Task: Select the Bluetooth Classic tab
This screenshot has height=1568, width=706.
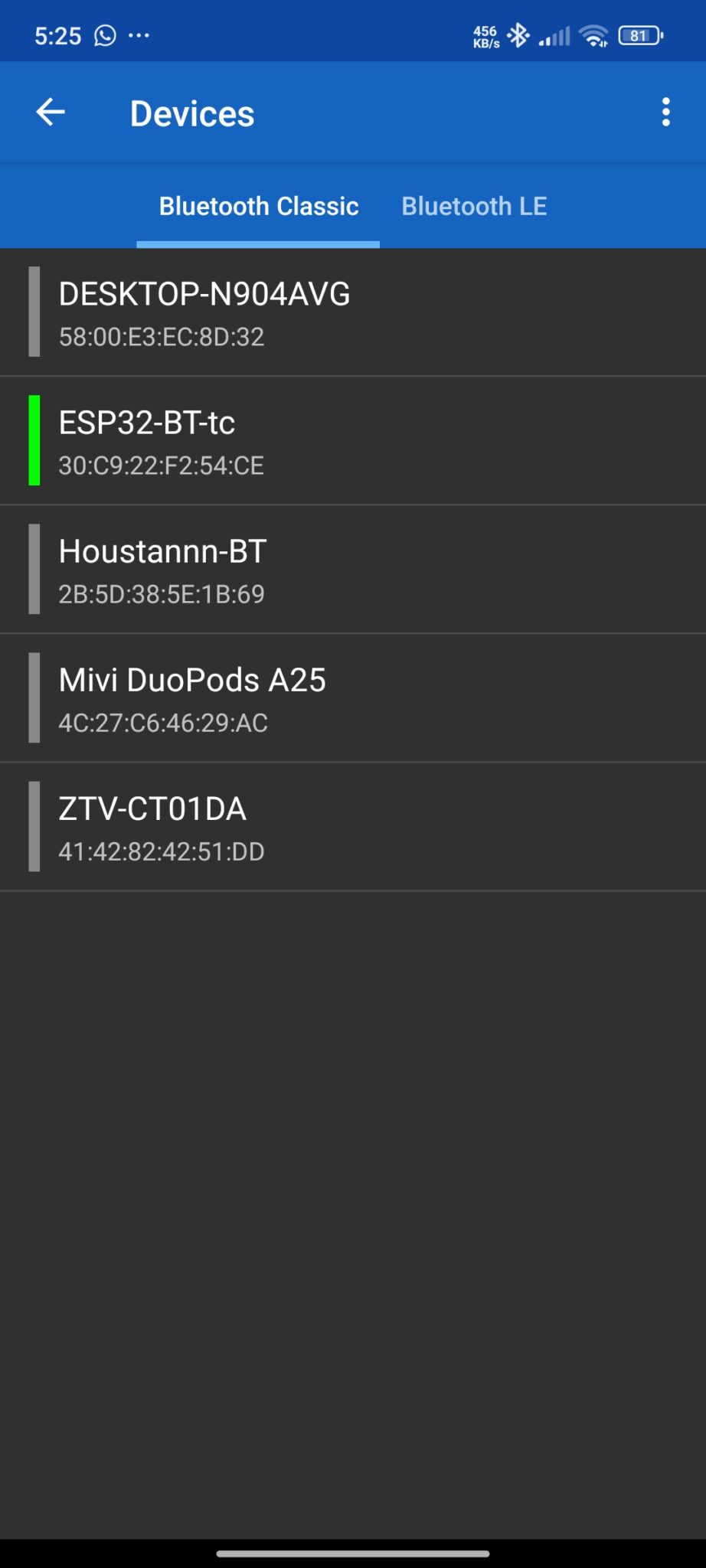Action: 258,205
